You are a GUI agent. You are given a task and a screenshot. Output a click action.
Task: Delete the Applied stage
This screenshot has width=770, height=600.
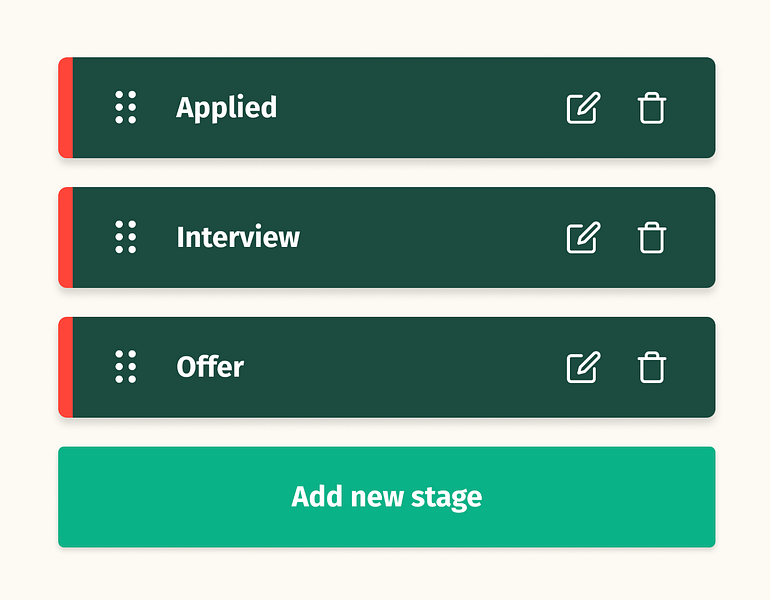click(652, 108)
